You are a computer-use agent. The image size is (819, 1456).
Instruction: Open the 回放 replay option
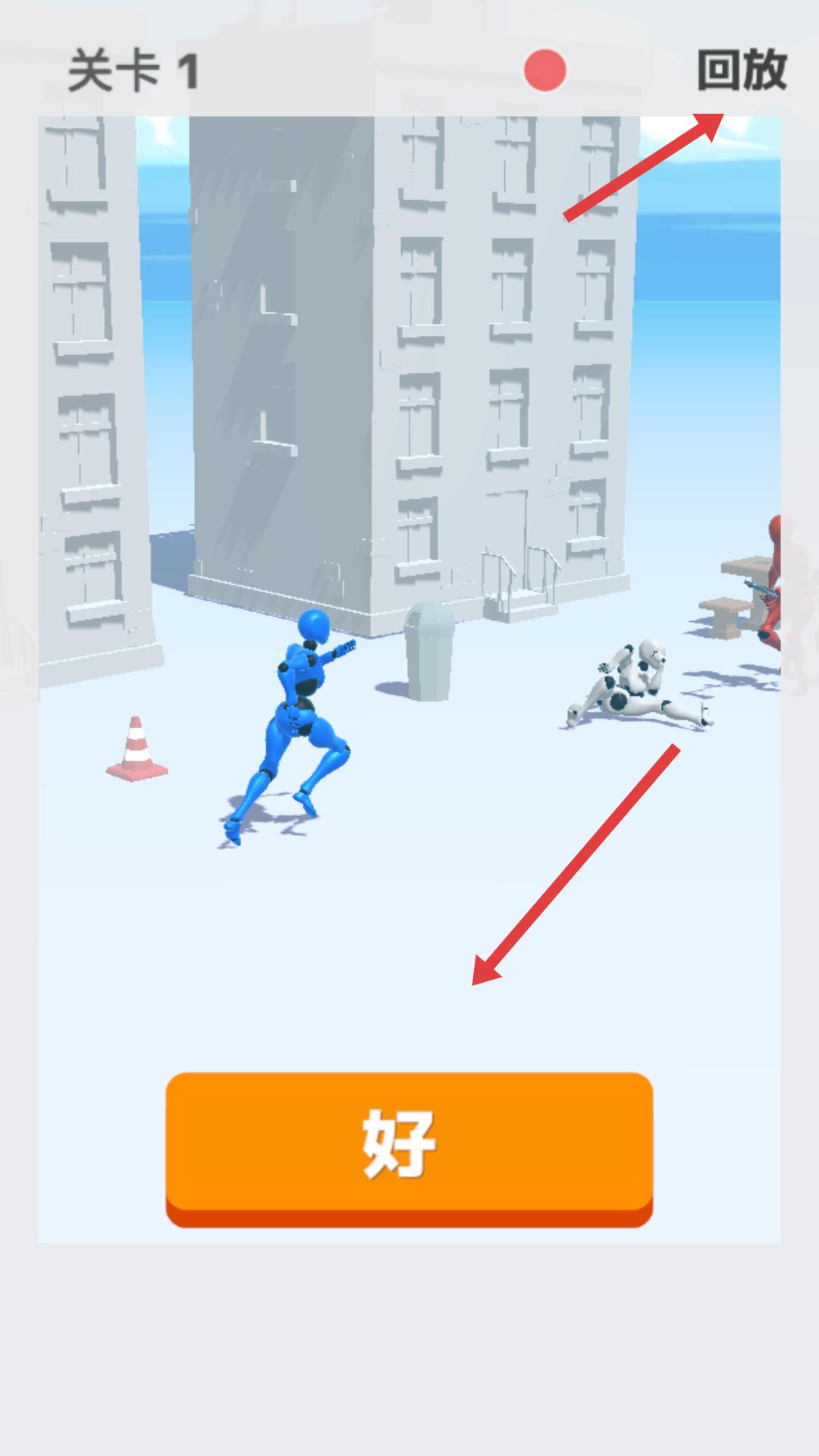[x=741, y=70]
